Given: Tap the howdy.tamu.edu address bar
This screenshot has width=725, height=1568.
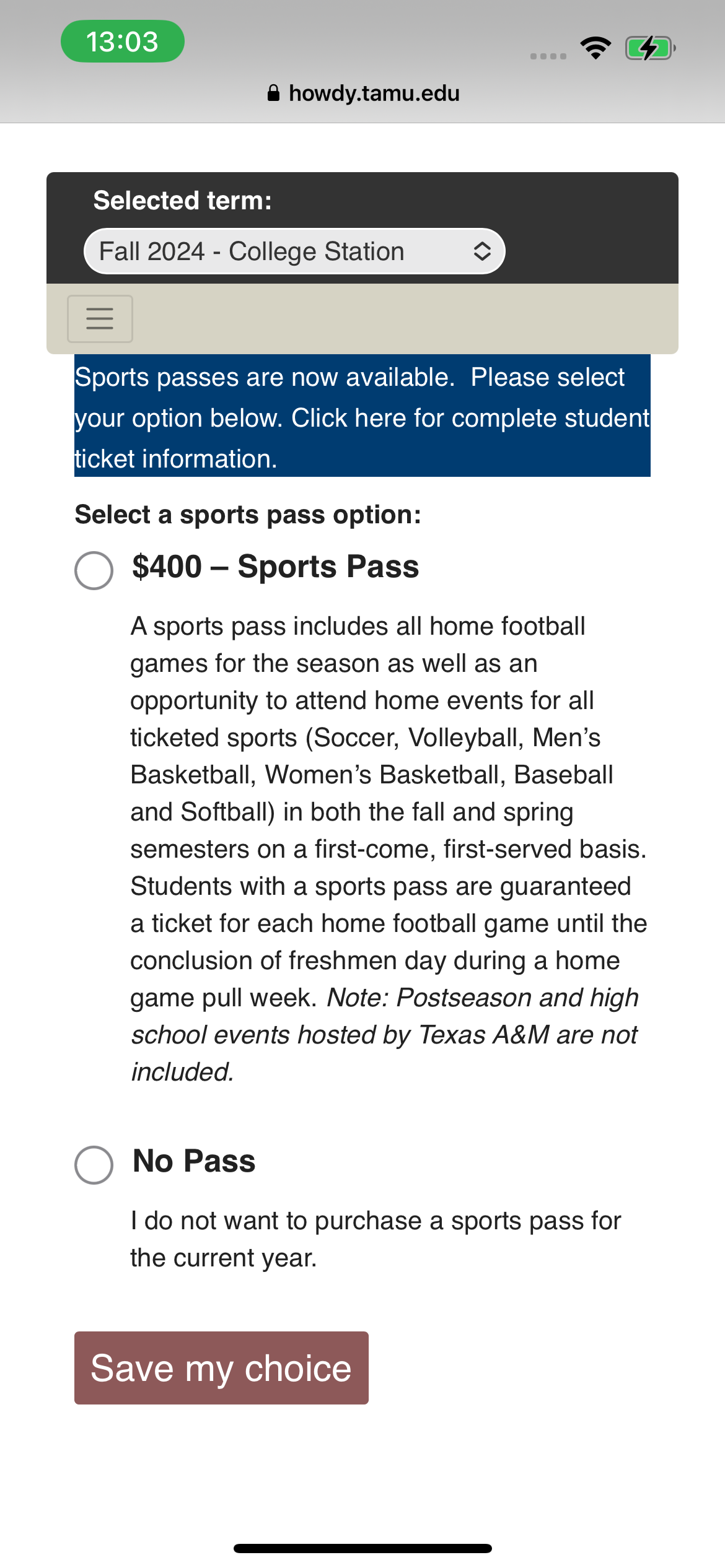Looking at the screenshot, I should pyautogui.click(x=363, y=94).
